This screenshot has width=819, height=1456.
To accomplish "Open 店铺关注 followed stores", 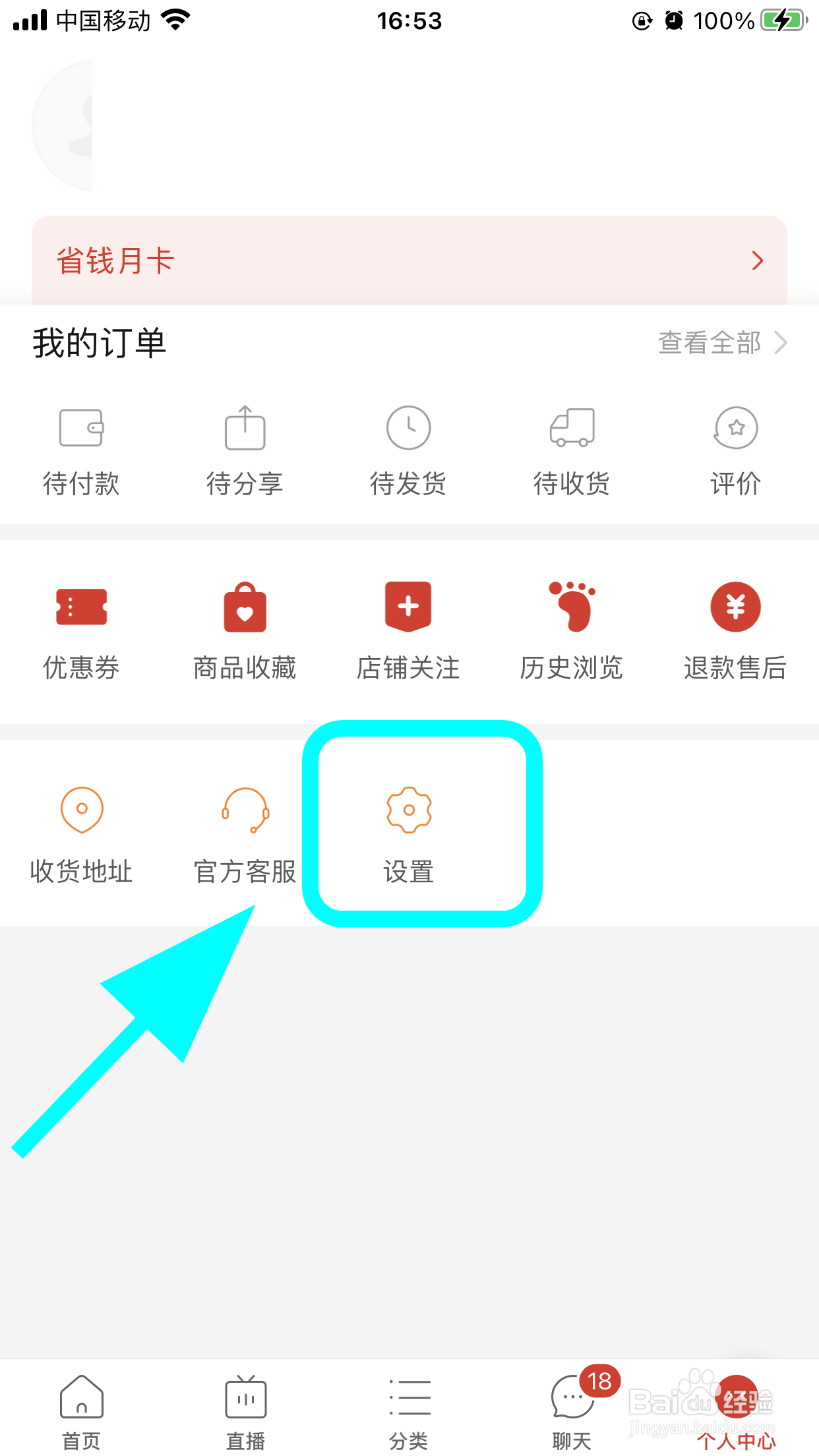I will (408, 633).
